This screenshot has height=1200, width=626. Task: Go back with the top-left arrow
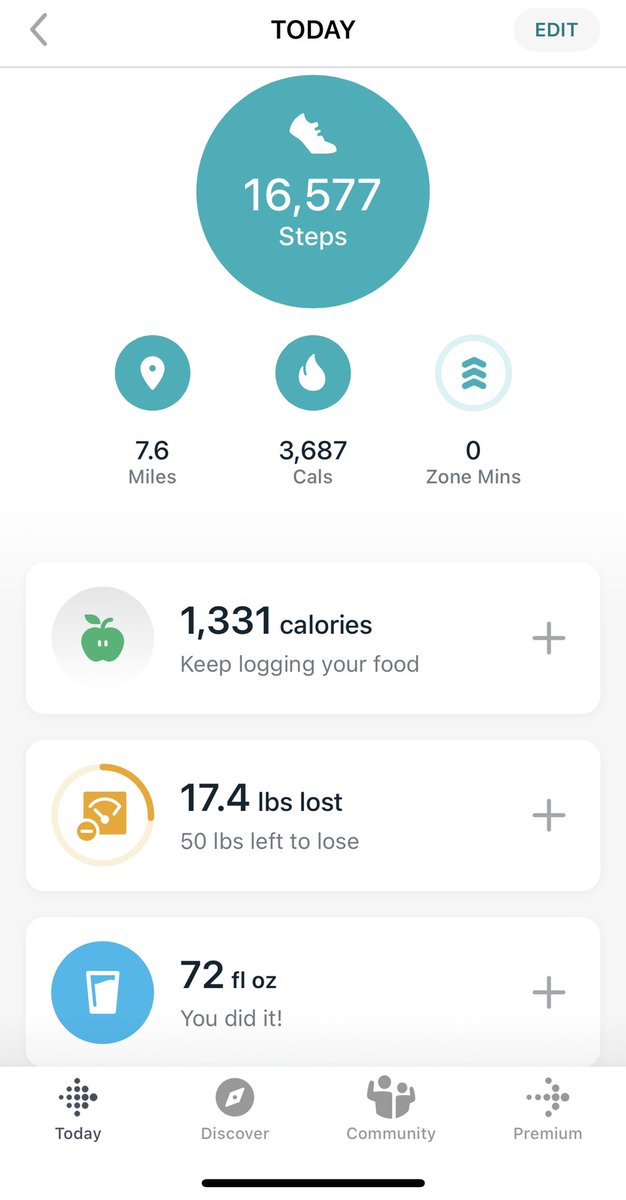(38, 30)
